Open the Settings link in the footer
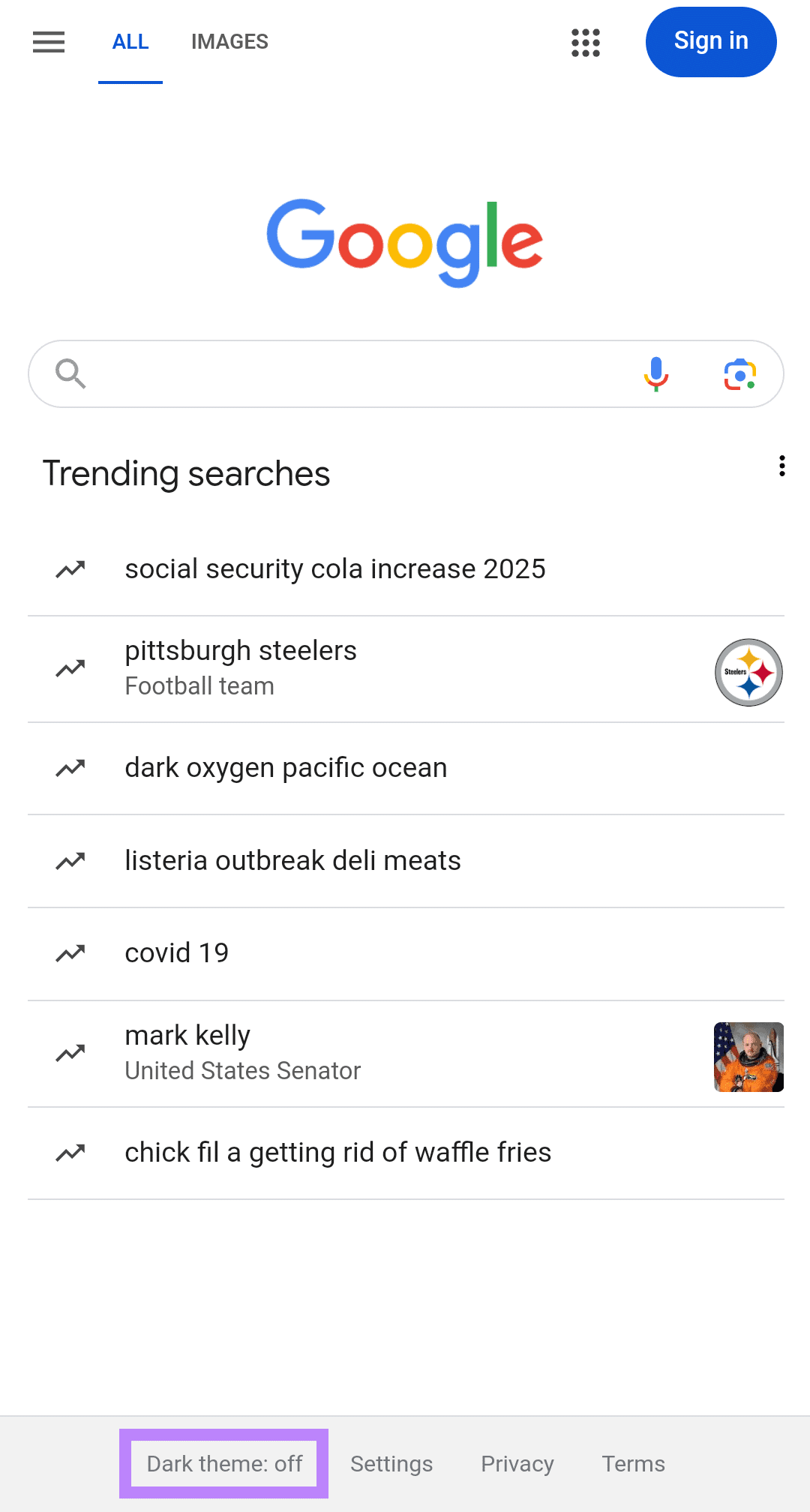810x1512 pixels. pos(391,1463)
